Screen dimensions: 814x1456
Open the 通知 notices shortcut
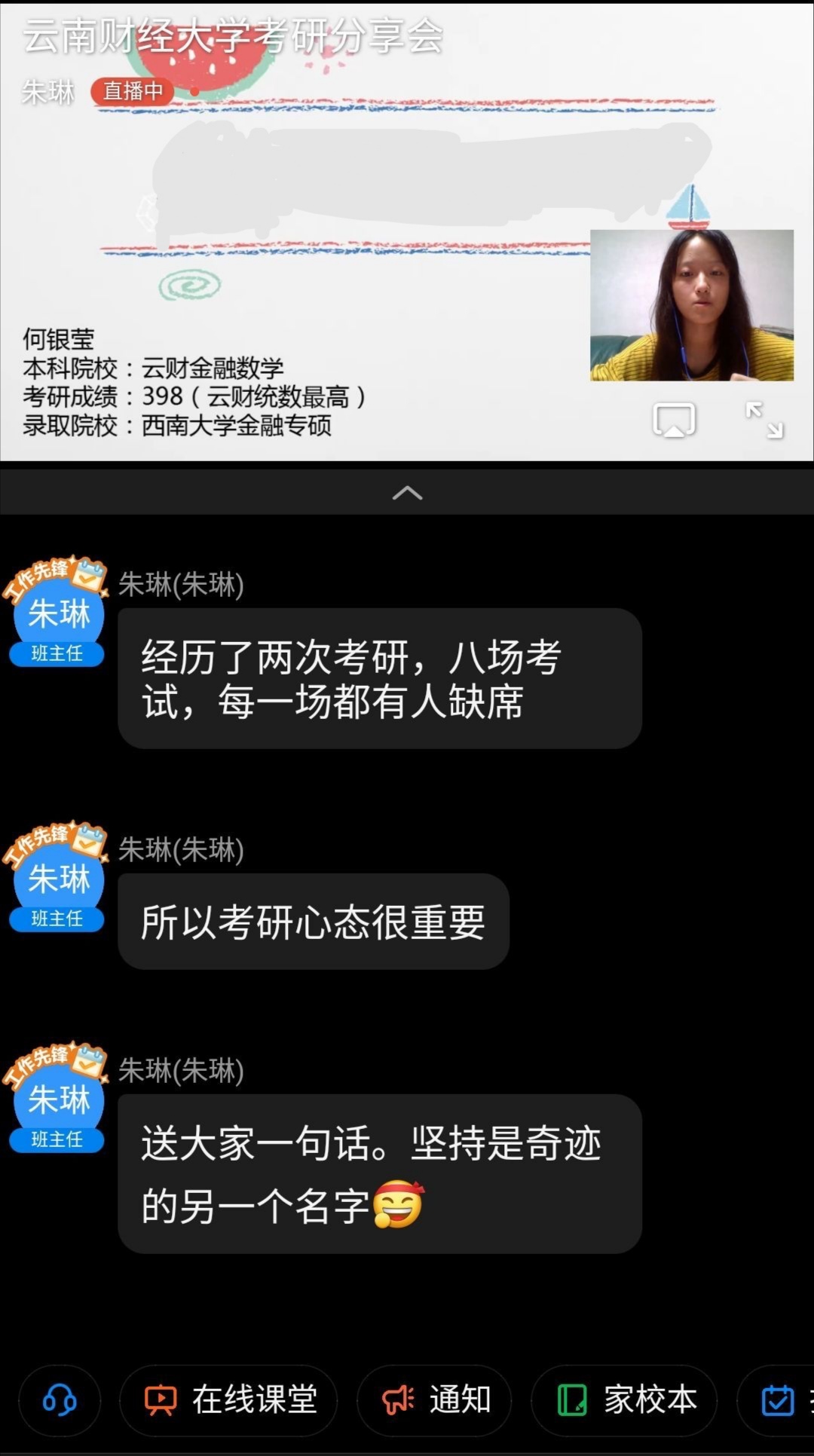(435, 1400)
